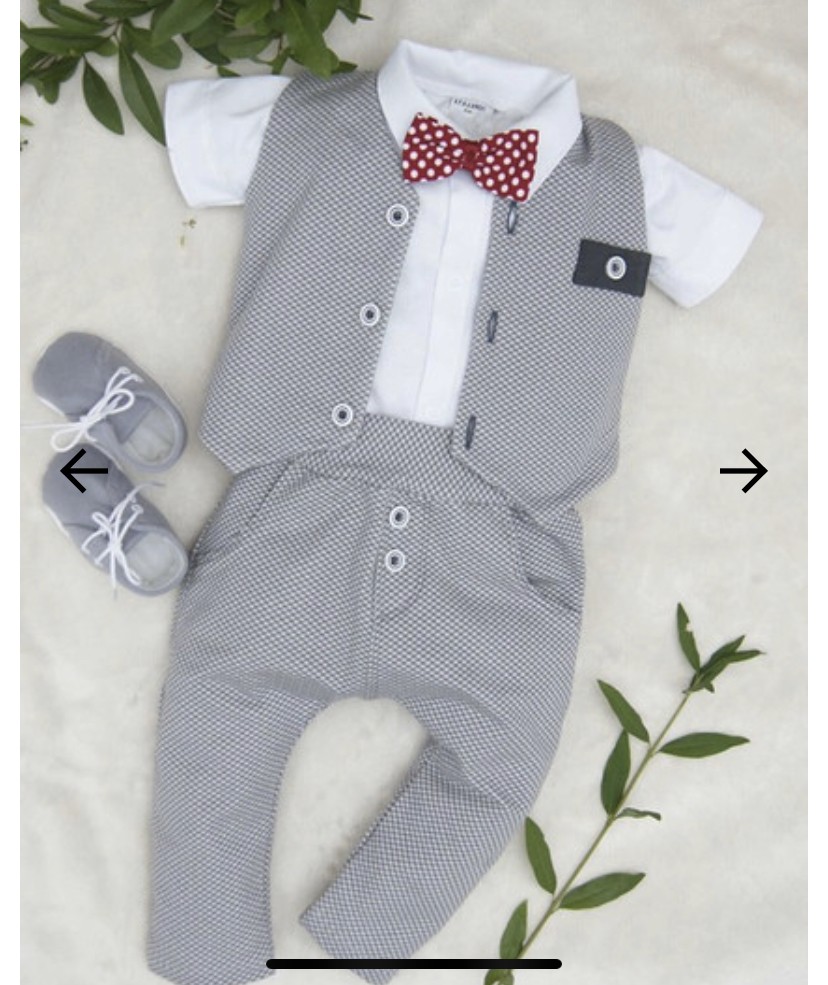Show the next product photo
828x985 pixels.
coord(743,471)
